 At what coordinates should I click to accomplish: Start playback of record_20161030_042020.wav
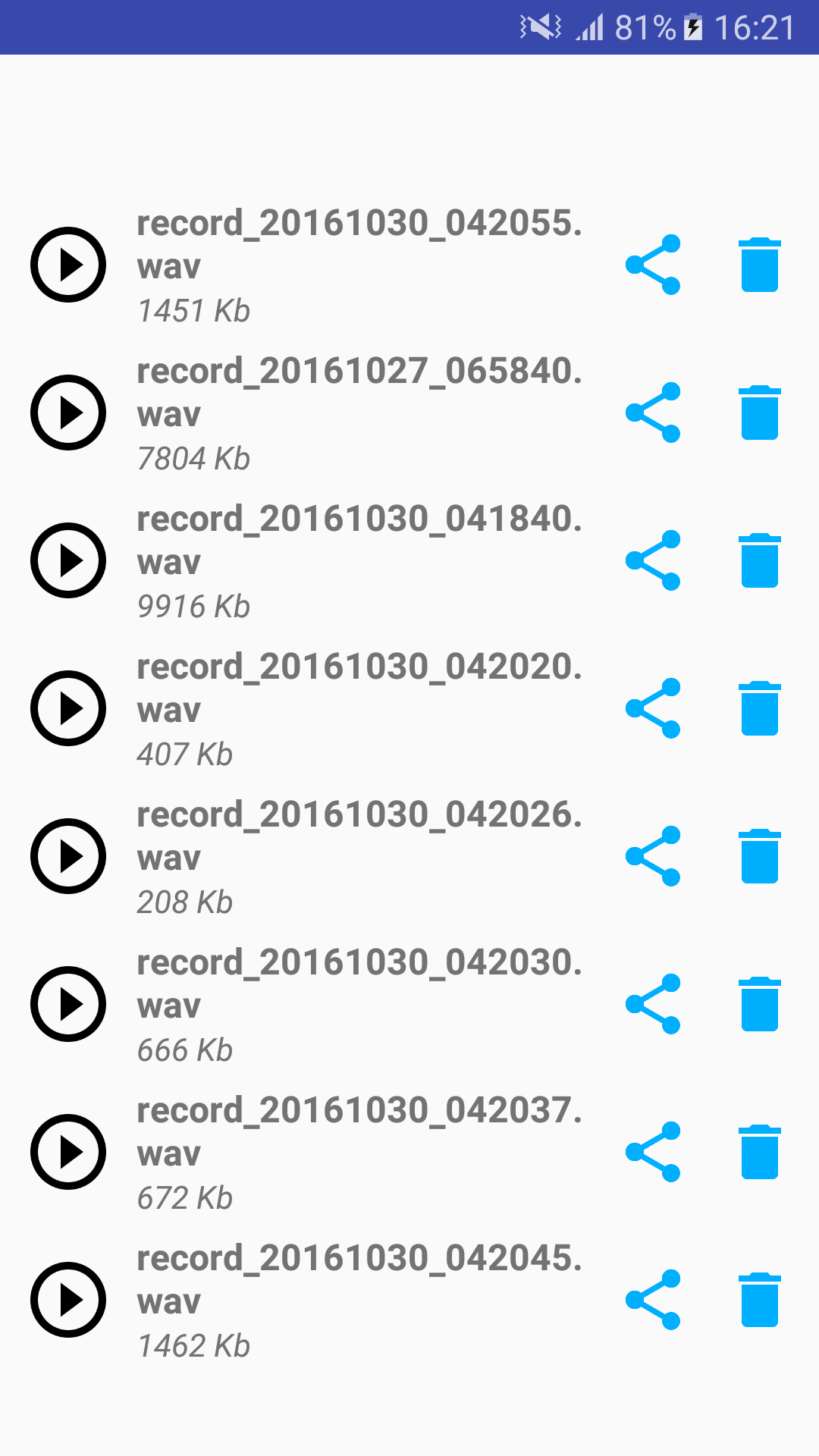tap(68, 708)
